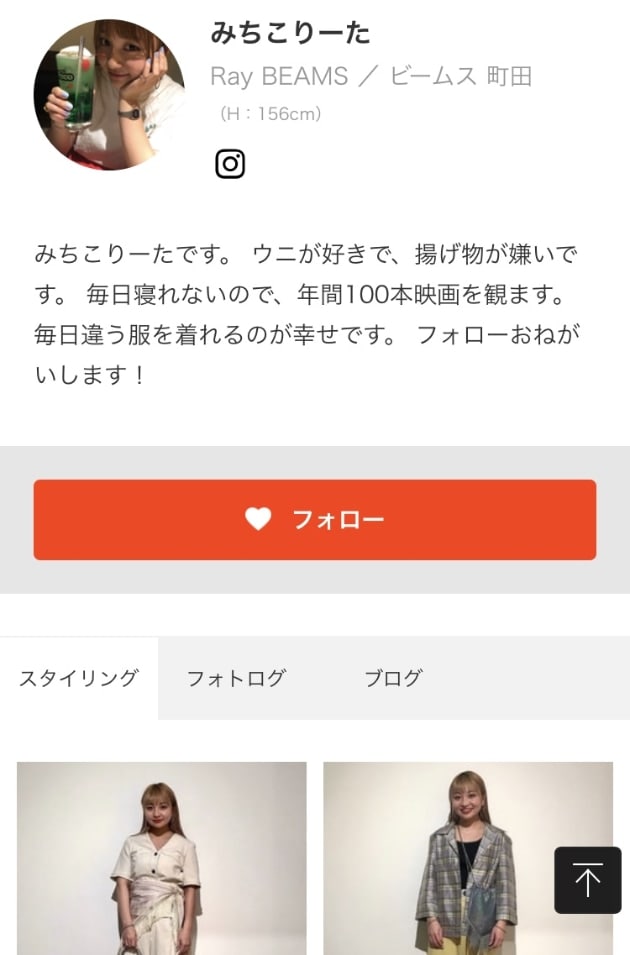The width and height of the screenshot is (630, 955).
Task: Tap the orange フォロー button
Action: click(x=314, y=520)
